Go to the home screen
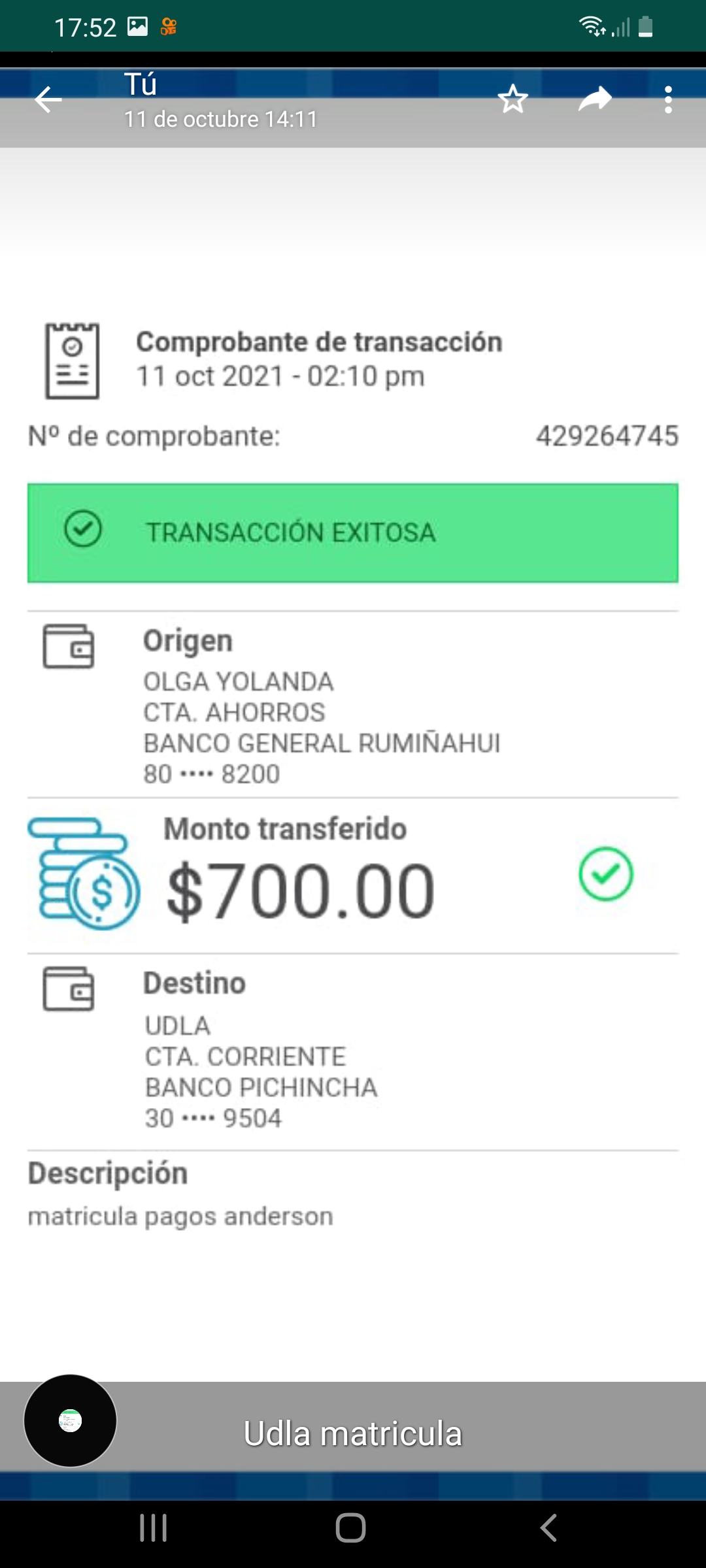 click(x=351, y=1527)
